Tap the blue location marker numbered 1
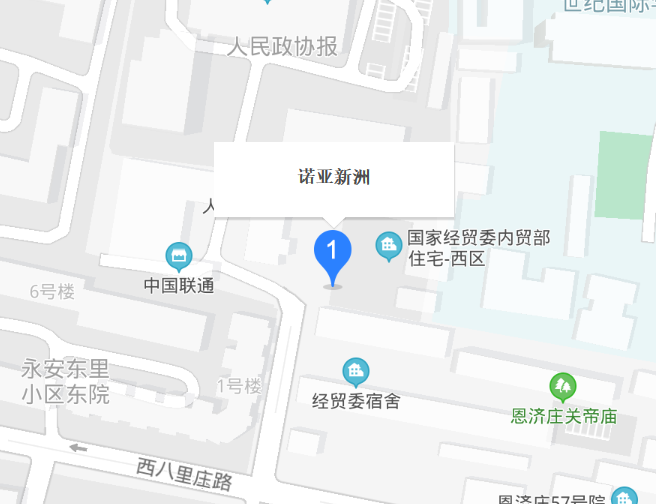Image resolution: width=656 pixels, height=504 pixels. click(333, 252)
